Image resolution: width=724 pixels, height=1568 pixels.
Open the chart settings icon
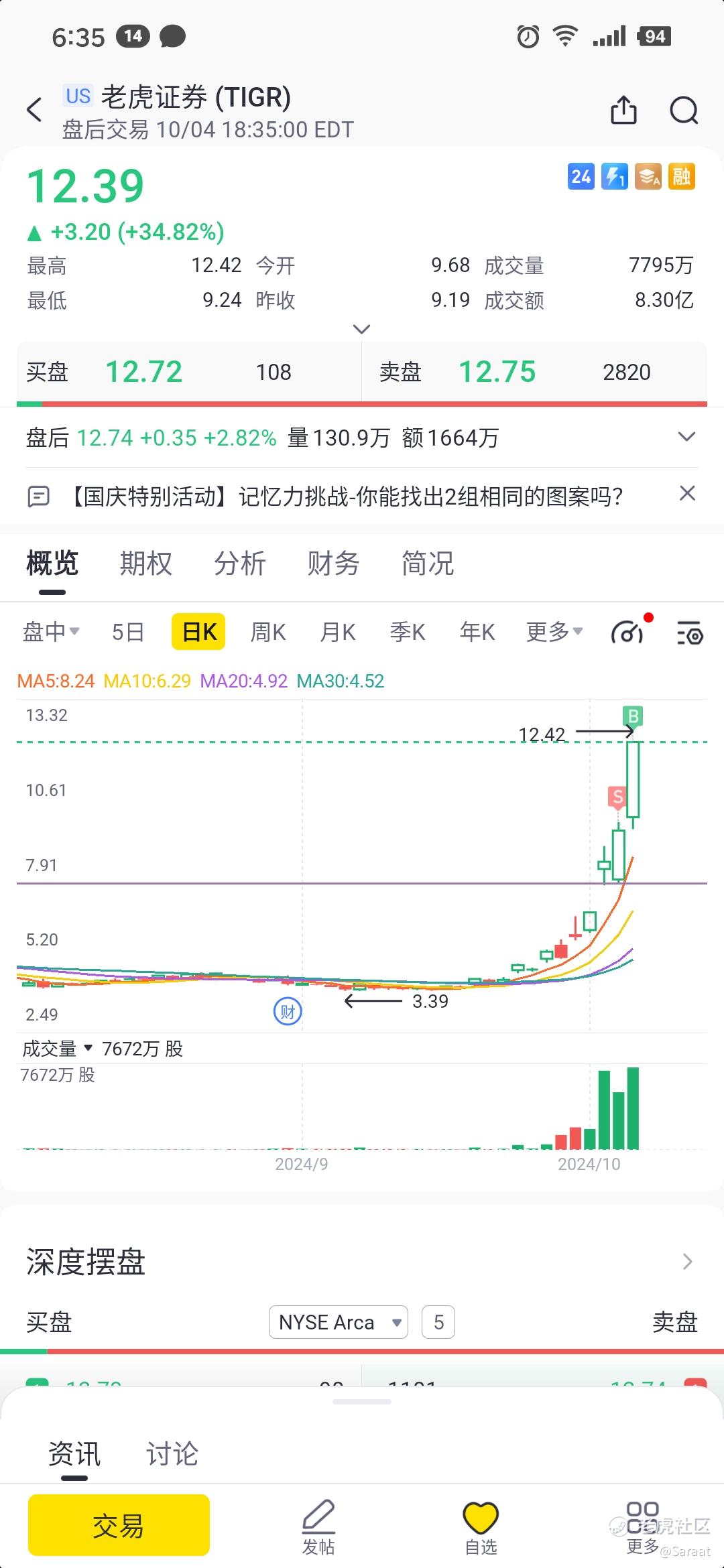pos(690,633)
